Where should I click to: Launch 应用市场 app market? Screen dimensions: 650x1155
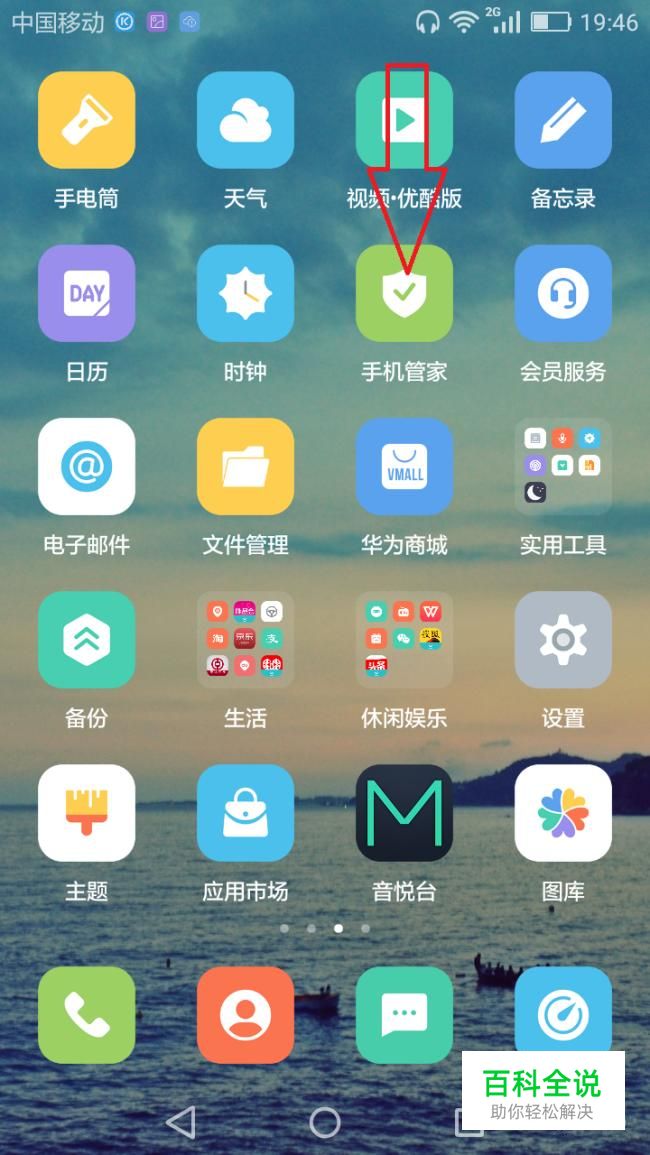245,812
